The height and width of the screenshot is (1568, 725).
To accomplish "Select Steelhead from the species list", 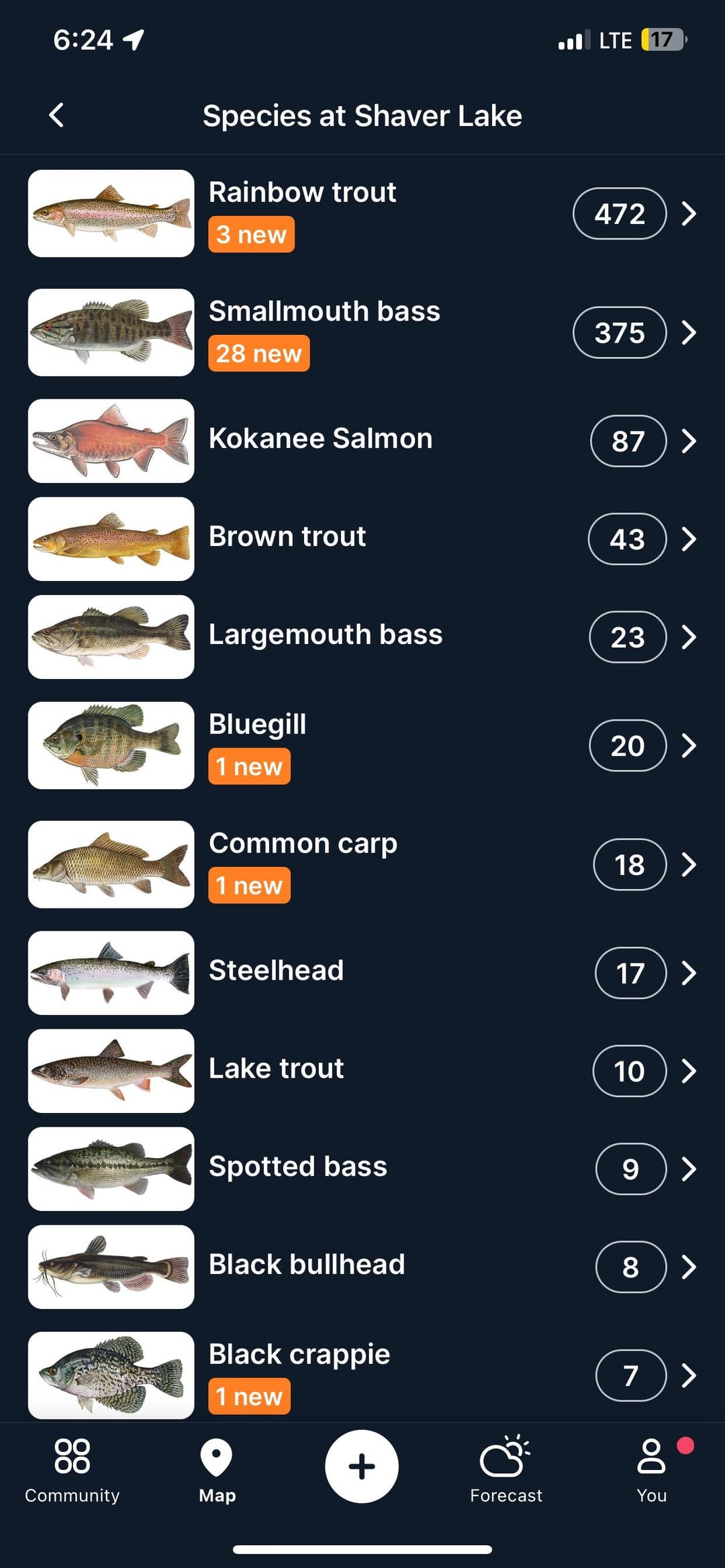I will tap(362, 972).
